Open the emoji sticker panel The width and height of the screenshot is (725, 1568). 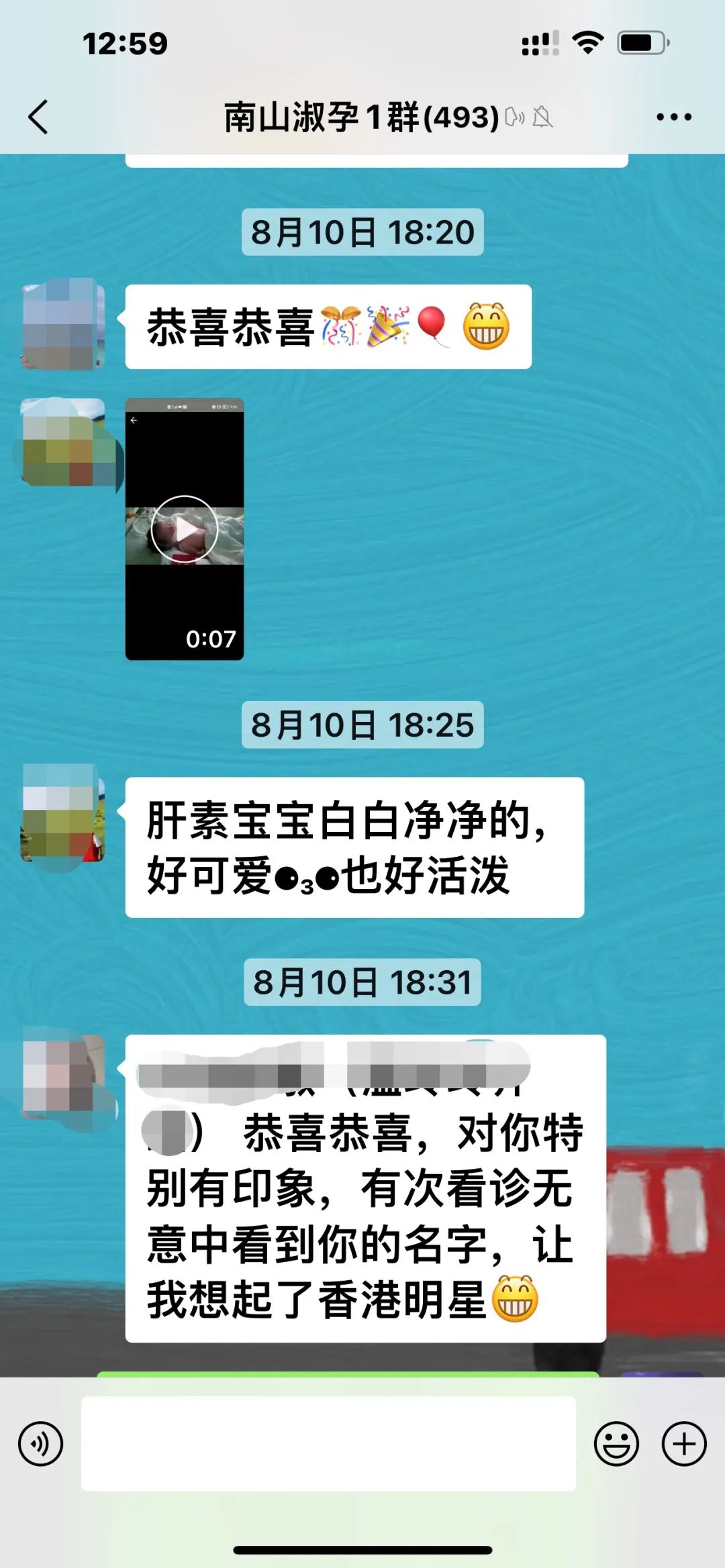[616, 1443]
